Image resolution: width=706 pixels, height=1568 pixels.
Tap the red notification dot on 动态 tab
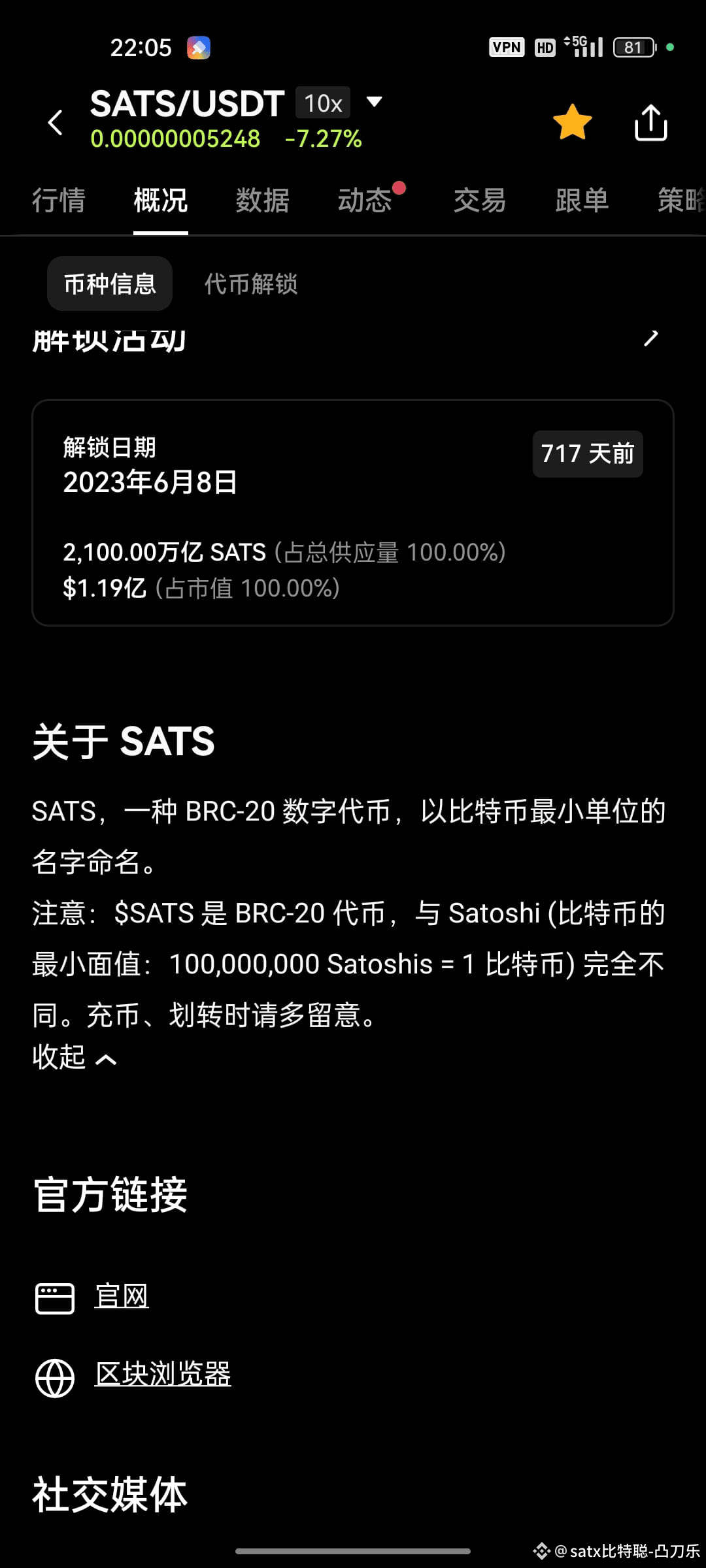click(400, 186)
